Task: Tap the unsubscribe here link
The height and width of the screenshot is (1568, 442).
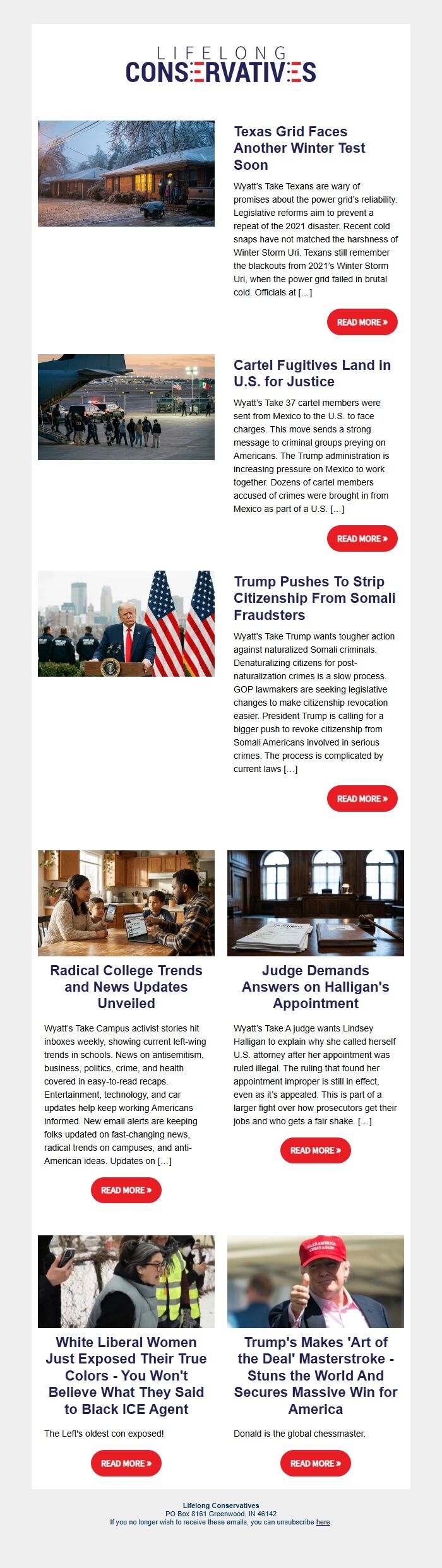Action: point(323,1522)
